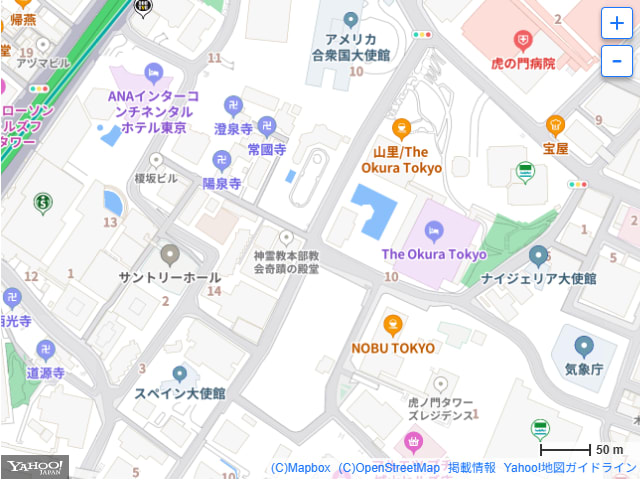Open the Mapbox attribution link
Viewport: 640px width, 480px height.
pos(300,468)
